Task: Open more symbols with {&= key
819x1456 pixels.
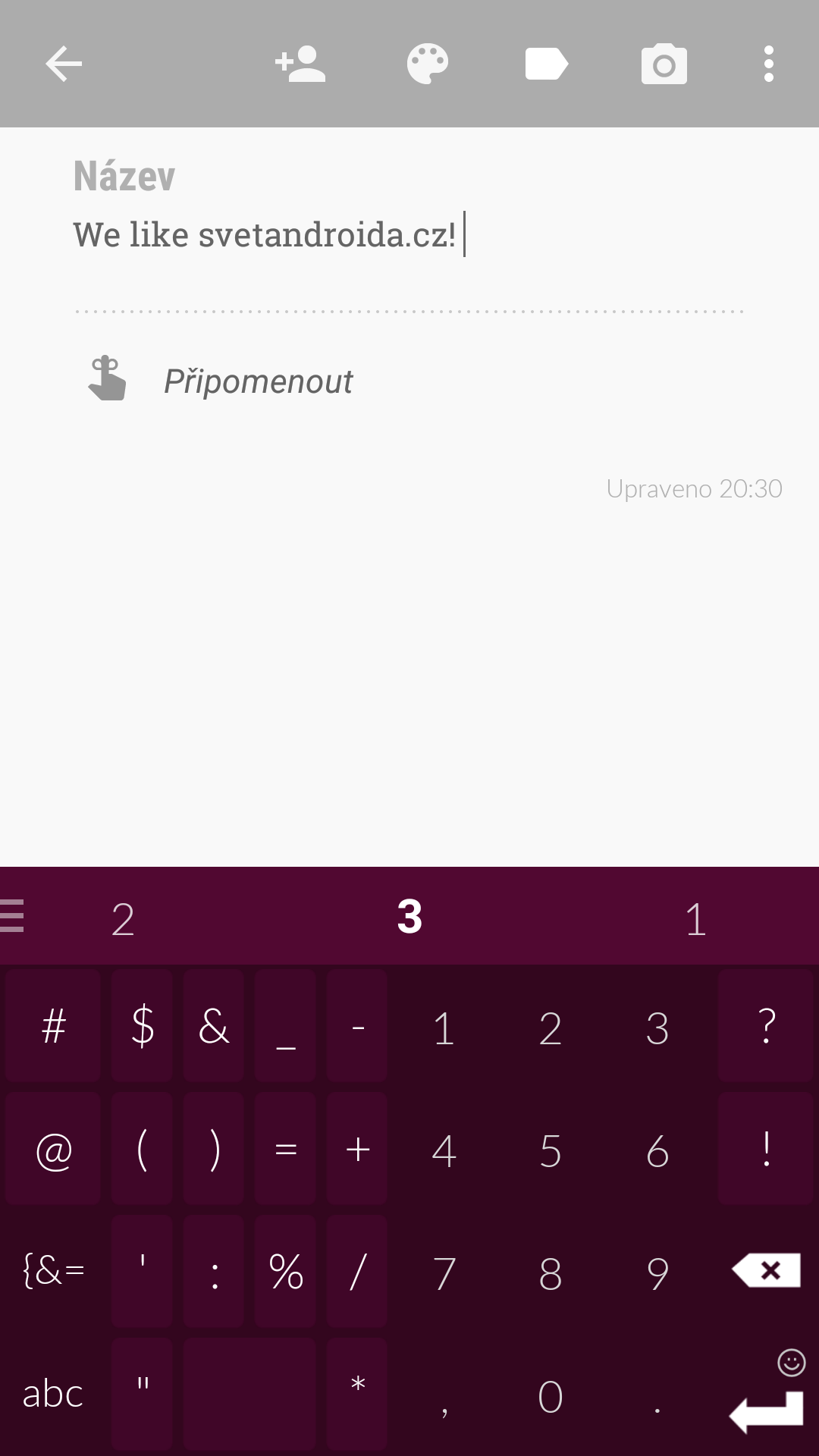Action: (52, 1270)
